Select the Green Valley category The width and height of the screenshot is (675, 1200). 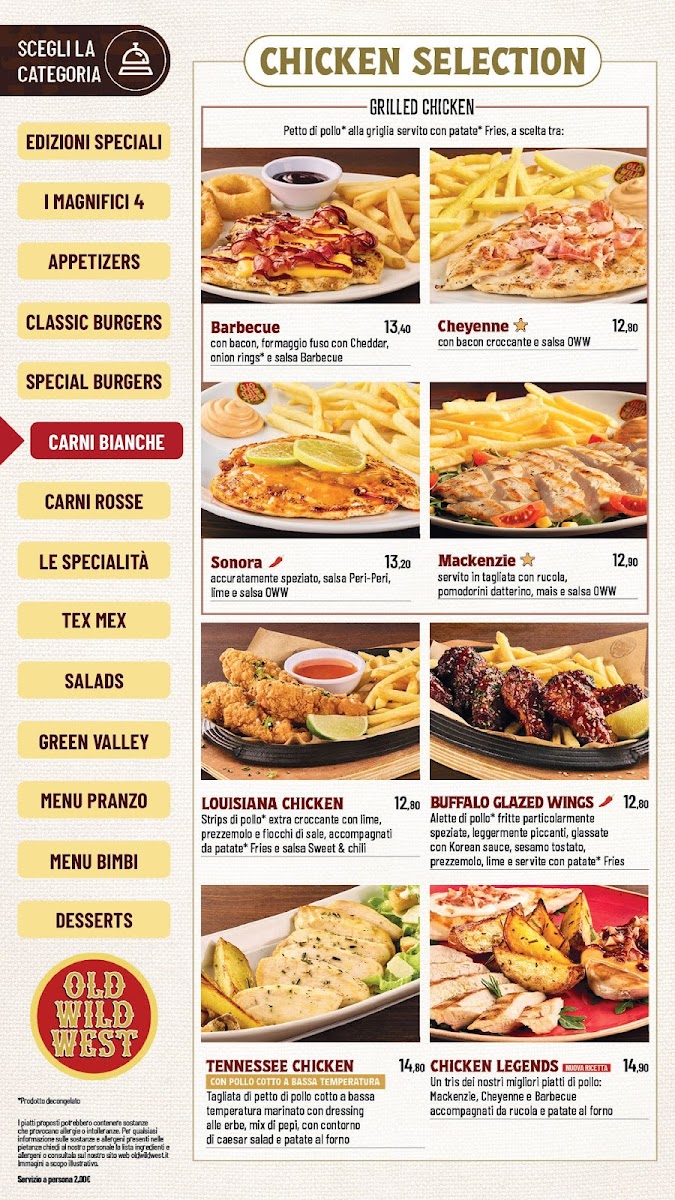click(94, 741)
